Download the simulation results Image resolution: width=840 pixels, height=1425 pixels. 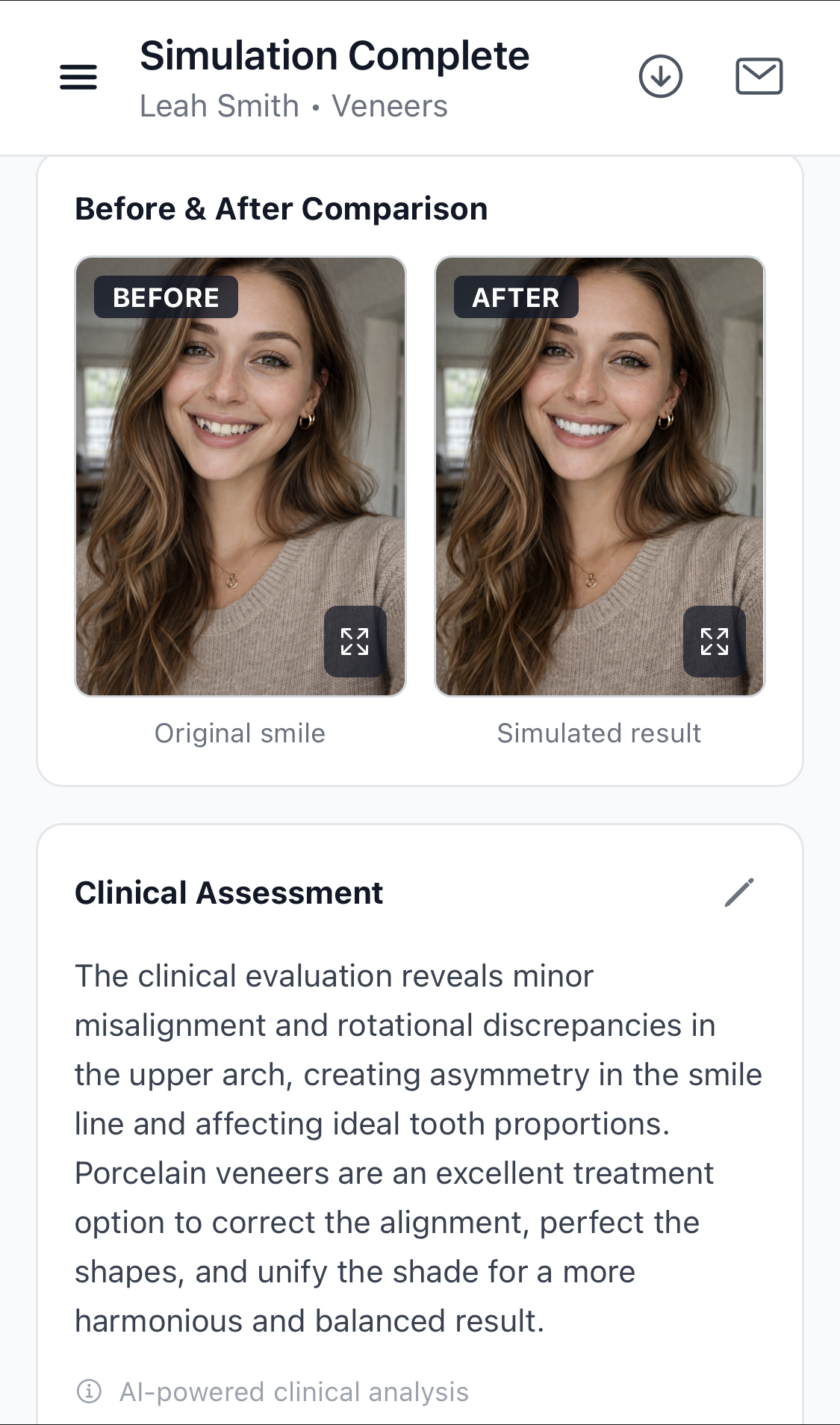click(661, 75)
